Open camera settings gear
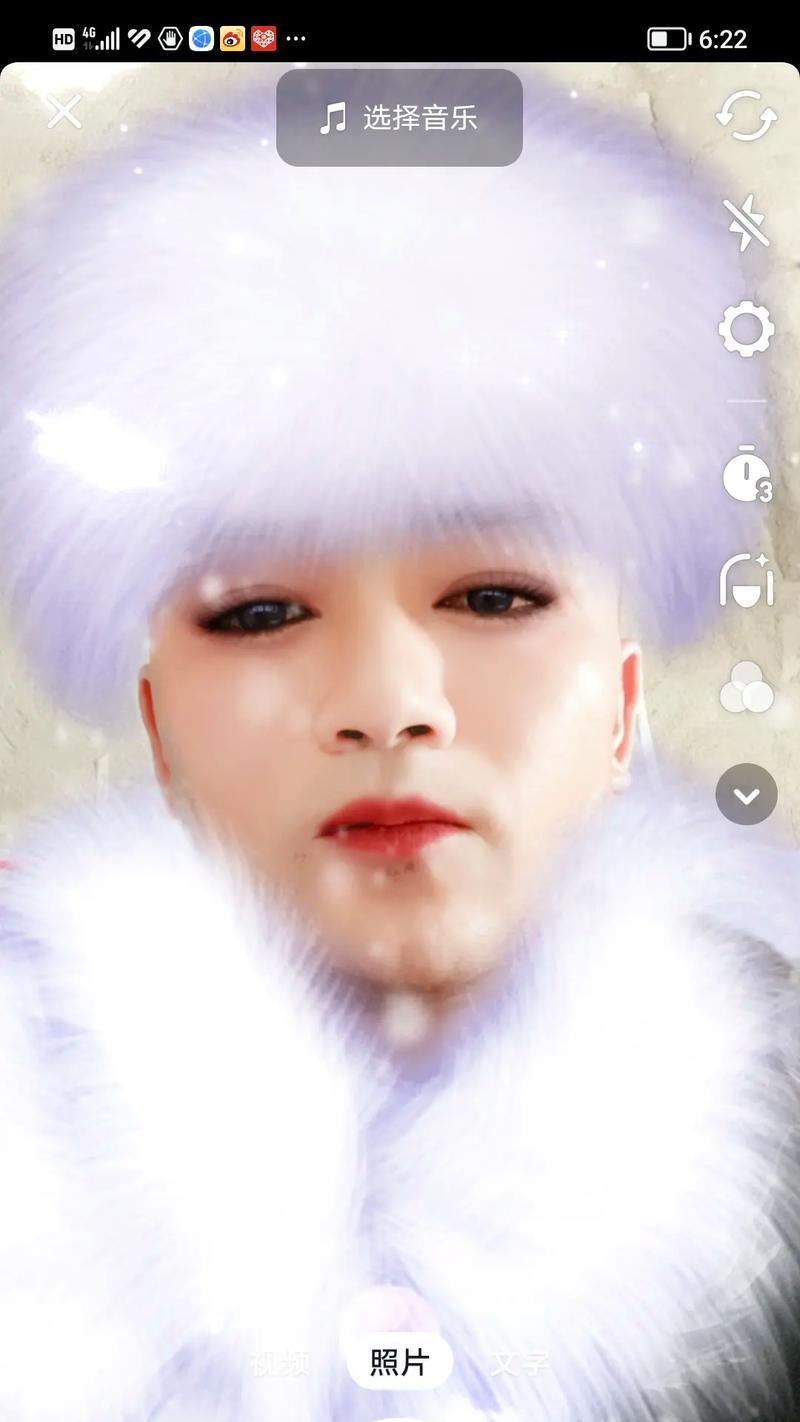The width and height of the screenshot is (800, 1422). point(746,328)
